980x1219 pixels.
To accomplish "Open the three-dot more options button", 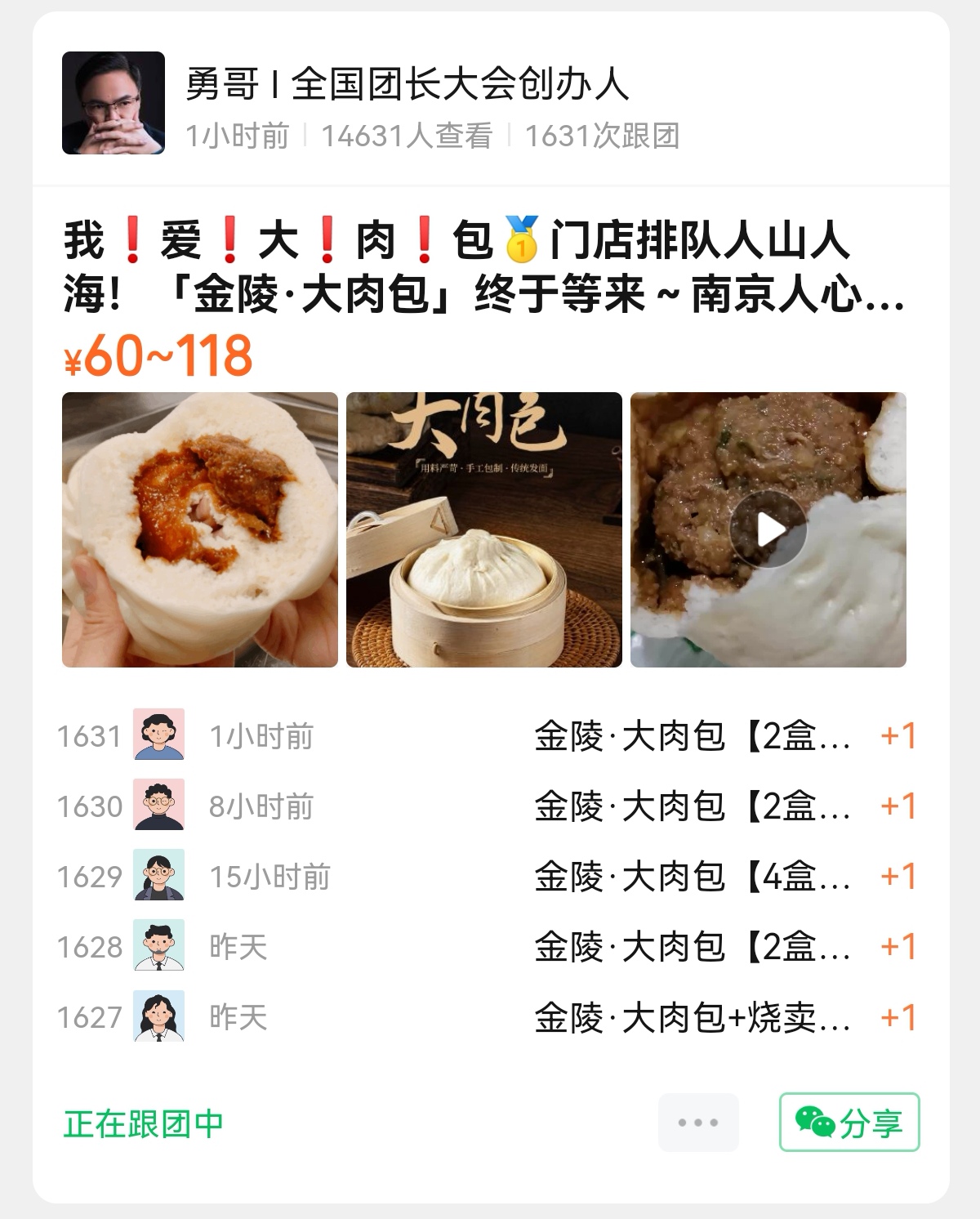I will (x=698, y=1123).
